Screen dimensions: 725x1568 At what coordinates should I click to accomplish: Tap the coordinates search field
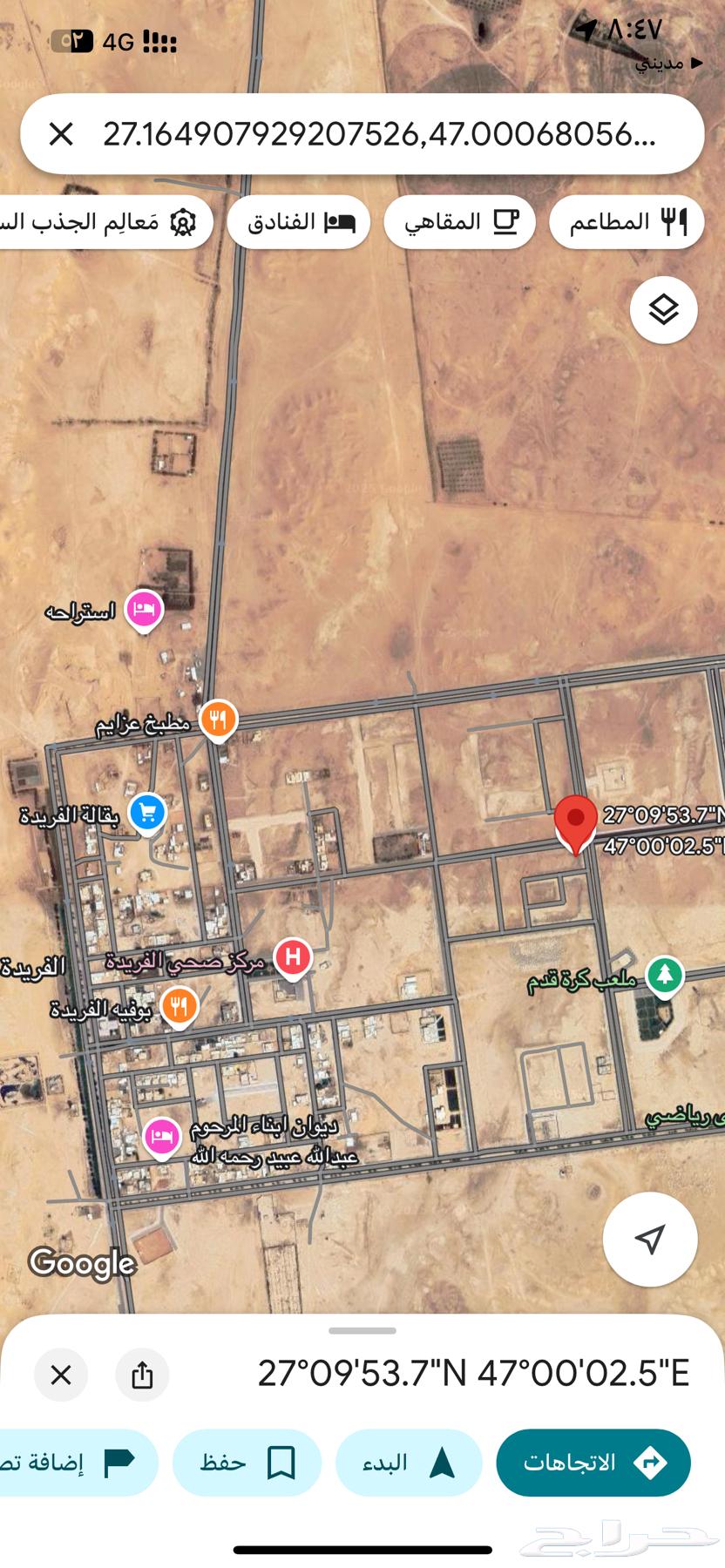point(379,134)
